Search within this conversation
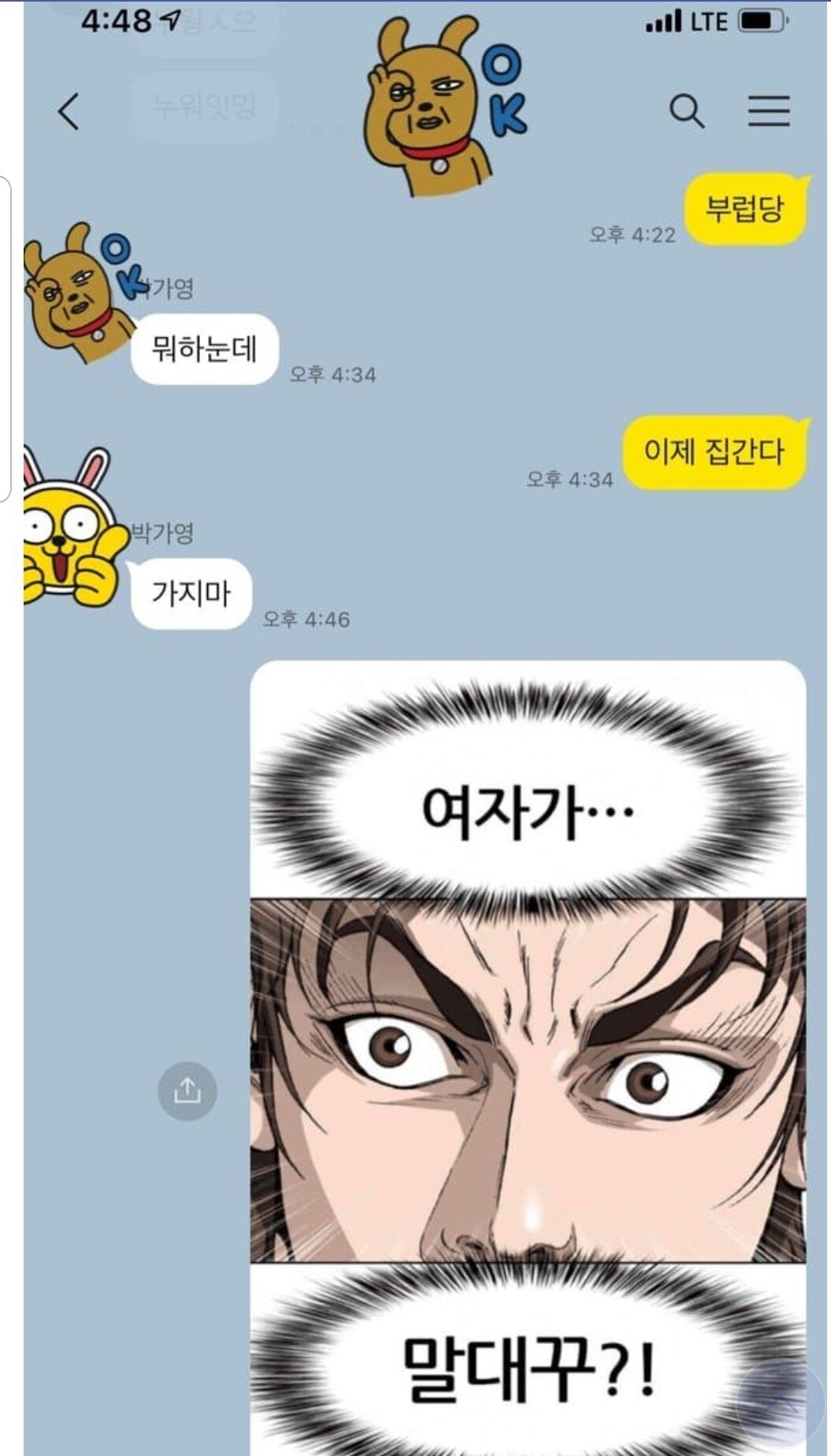Viewport: 831px width, 1456px height. 686,111
